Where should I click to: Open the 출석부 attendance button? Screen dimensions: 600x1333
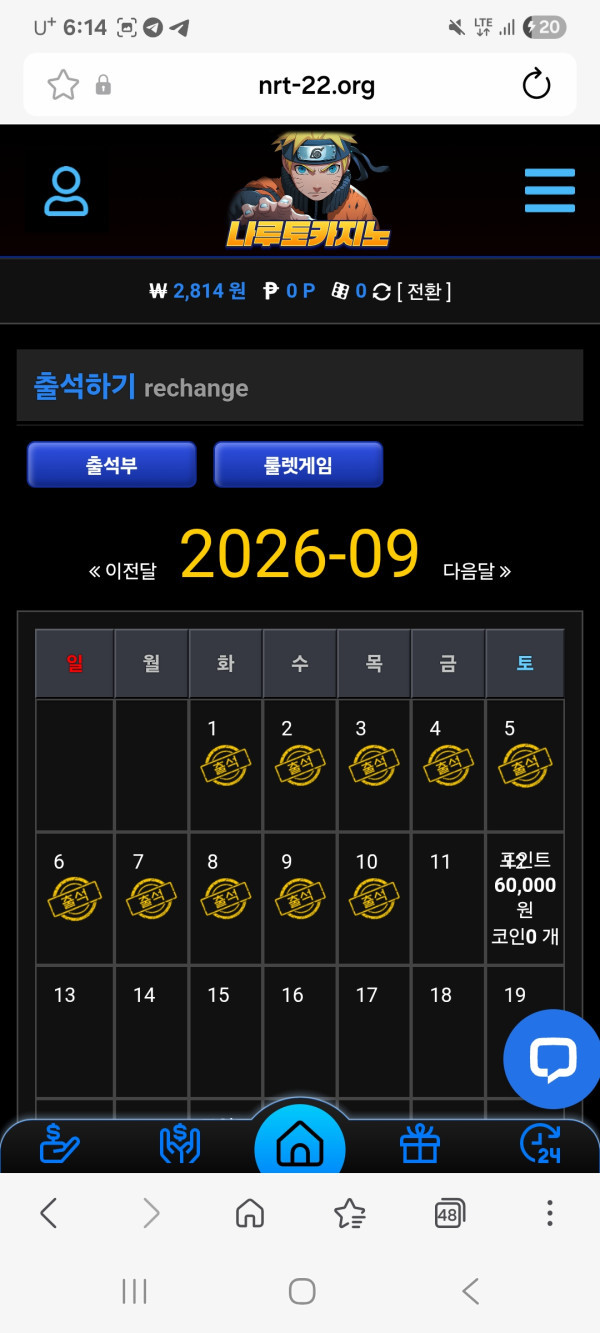pyautogui.click(x=111, y=465)
